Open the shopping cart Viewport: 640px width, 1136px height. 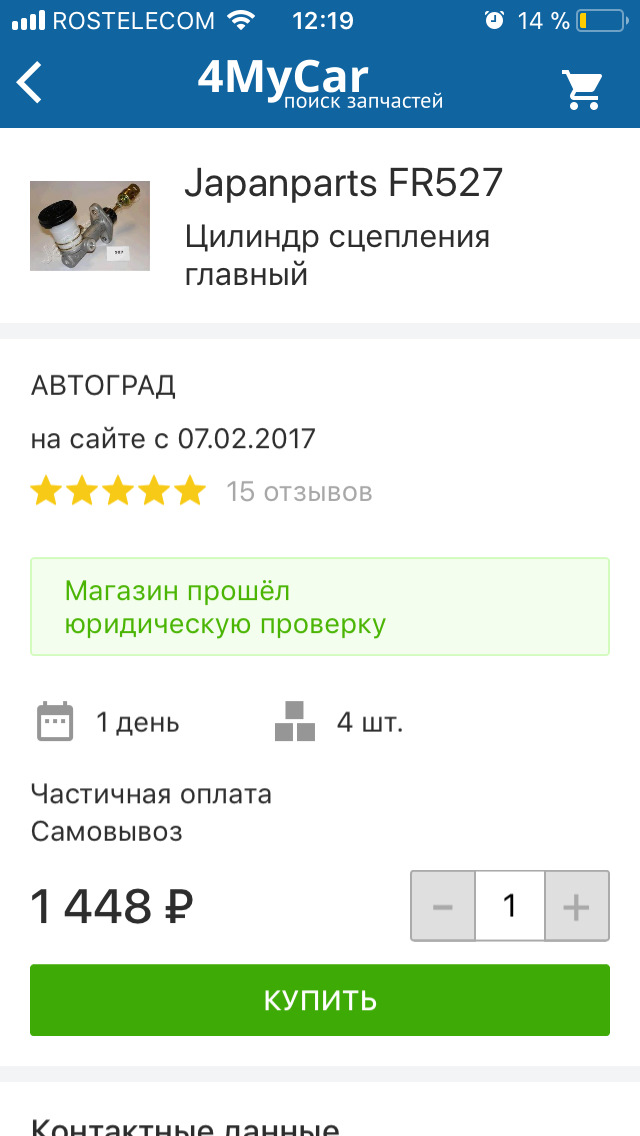[582, 88]
